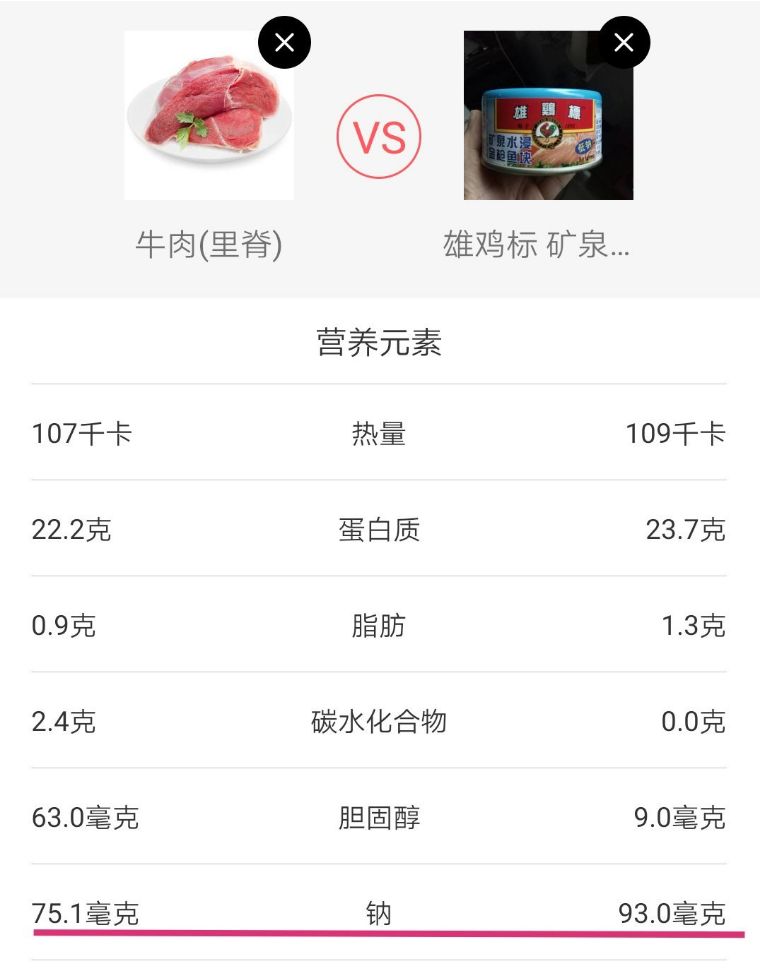Remove the tuna can using its X icon
The height and width of the screenshot is (973, 760).
pyautogui.click(x=624, y=42)
